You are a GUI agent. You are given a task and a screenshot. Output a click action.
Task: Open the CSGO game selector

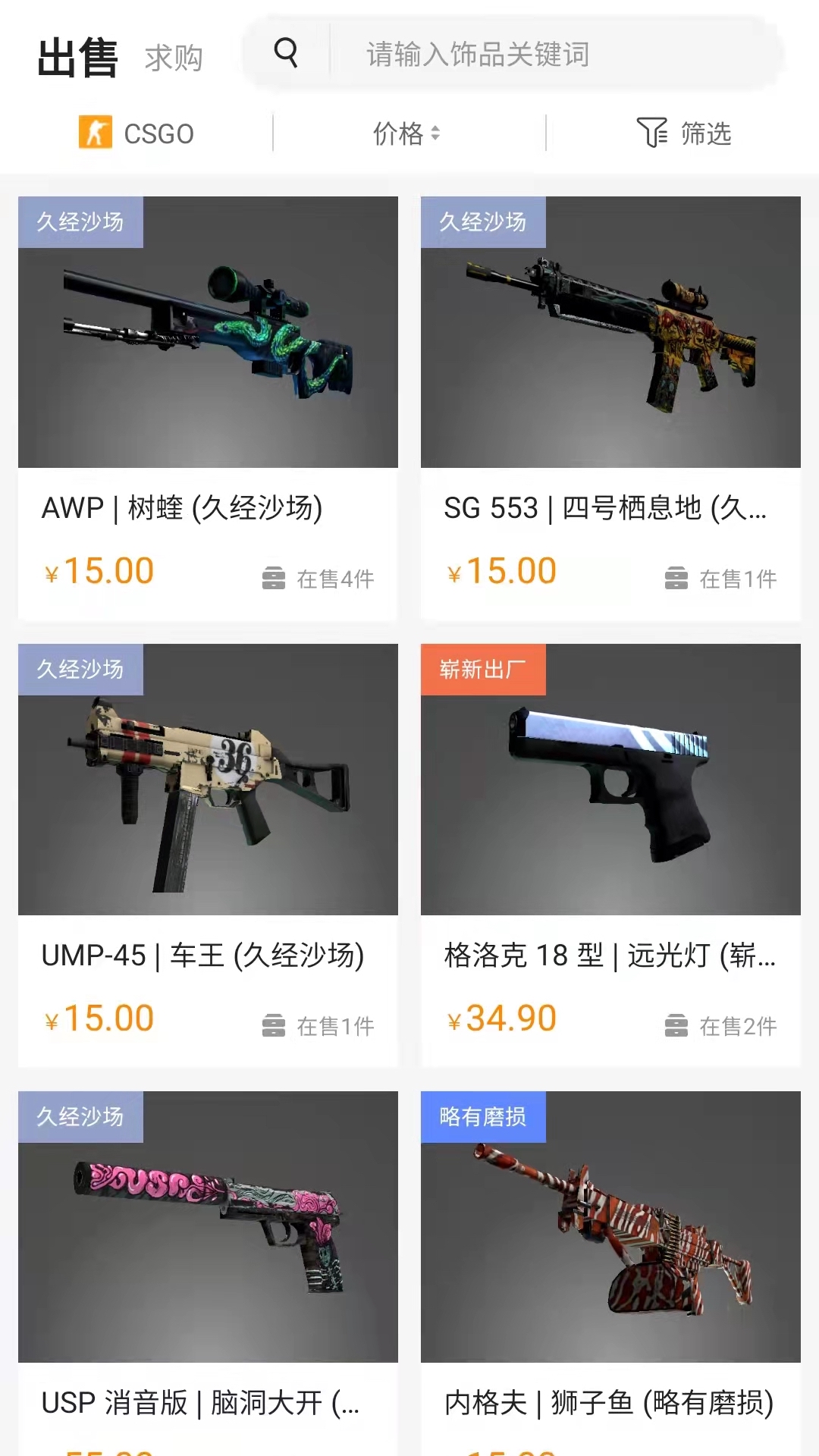136,133
